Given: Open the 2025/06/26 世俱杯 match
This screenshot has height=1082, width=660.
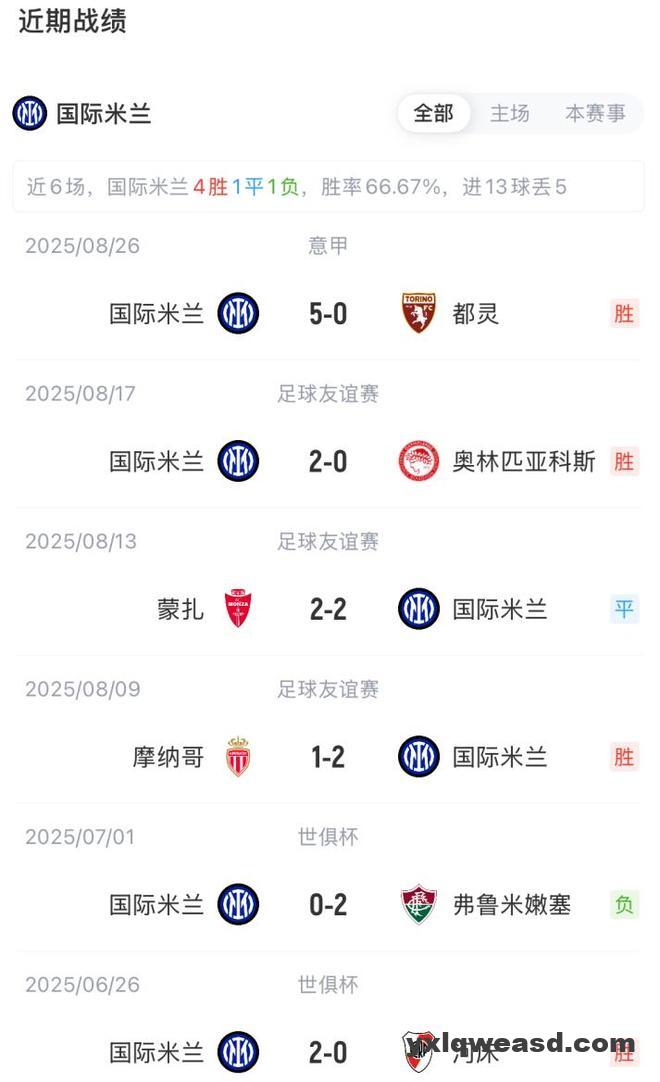Looking at the screenshot, I should (328, 1051).
